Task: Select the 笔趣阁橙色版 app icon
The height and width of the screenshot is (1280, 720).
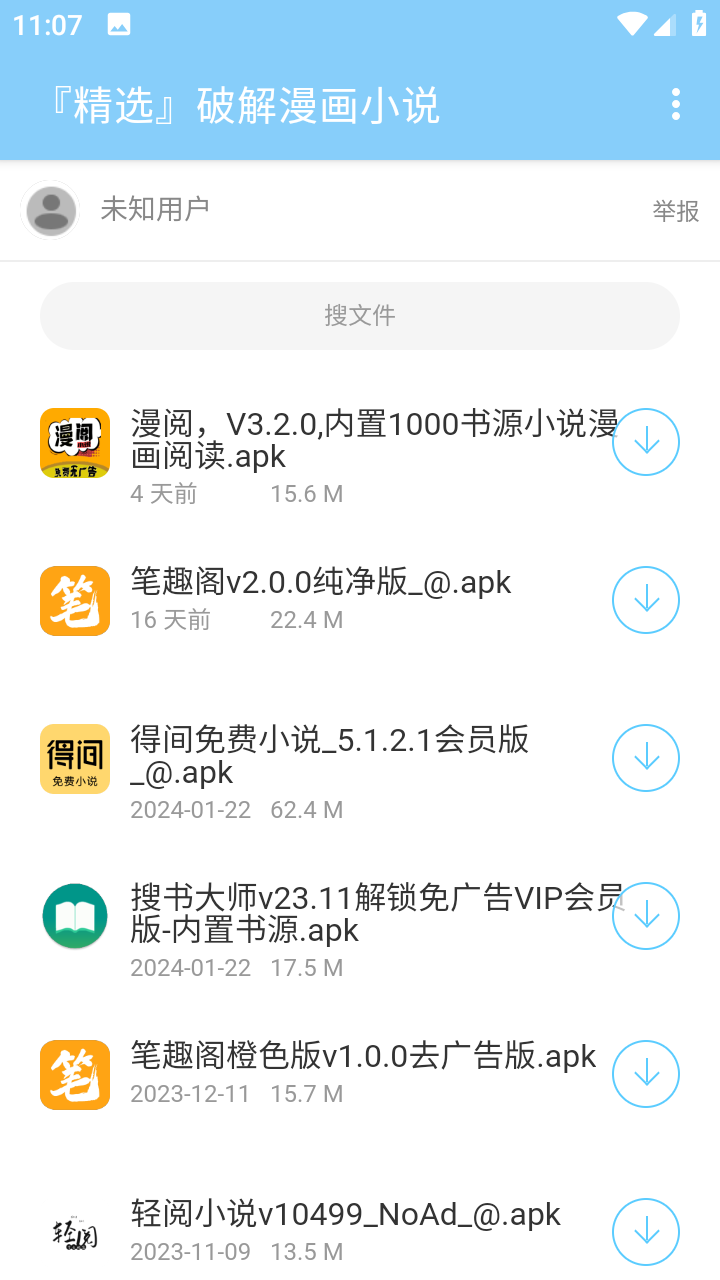Action: [74, 1074]
